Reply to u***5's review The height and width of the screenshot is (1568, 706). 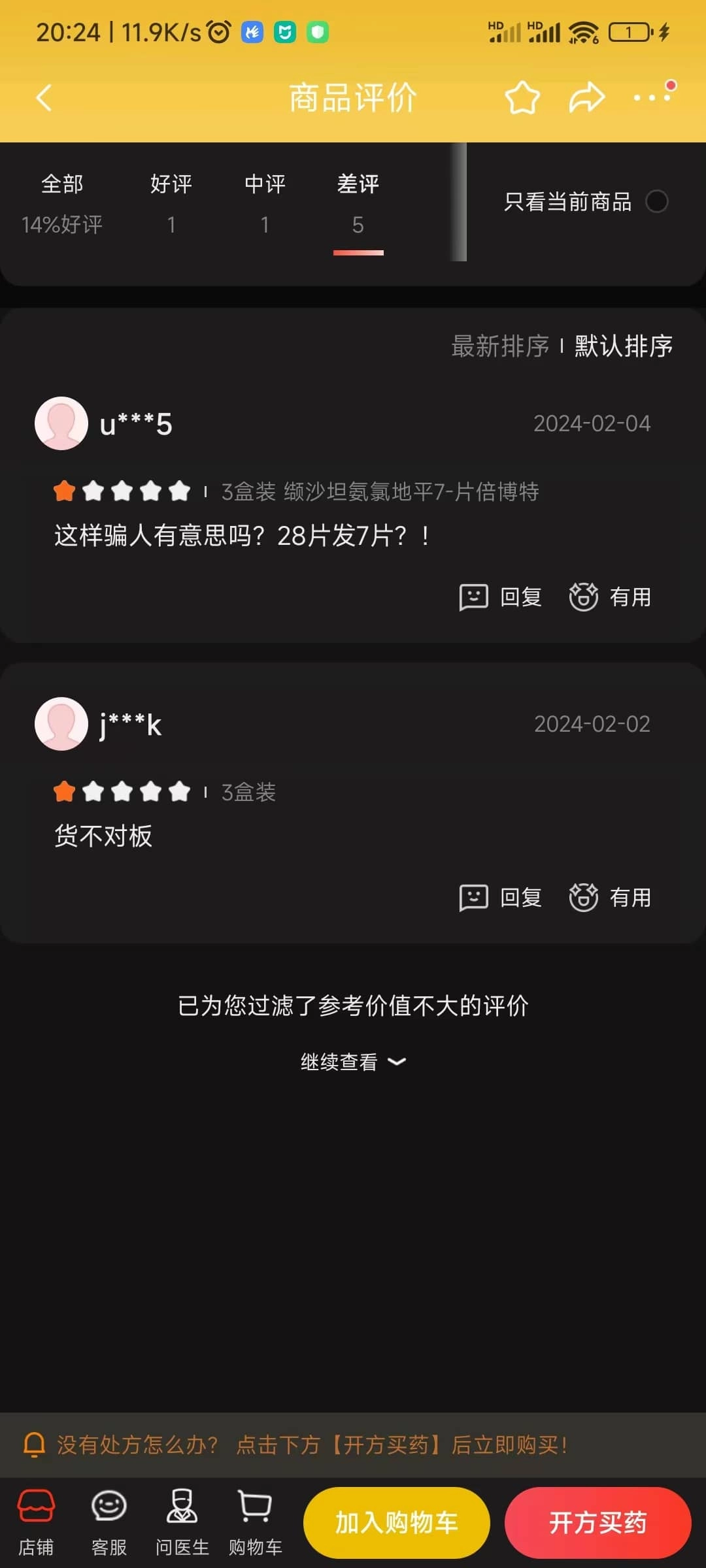501,596
